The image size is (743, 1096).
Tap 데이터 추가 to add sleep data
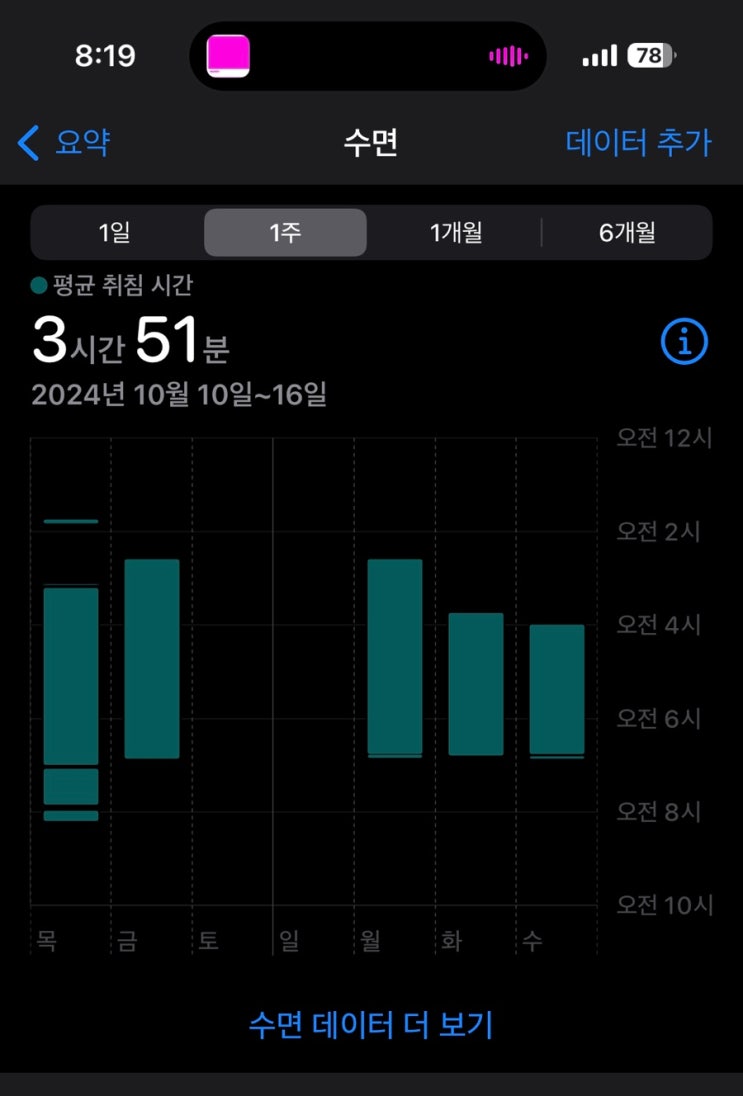coord(638,143)
